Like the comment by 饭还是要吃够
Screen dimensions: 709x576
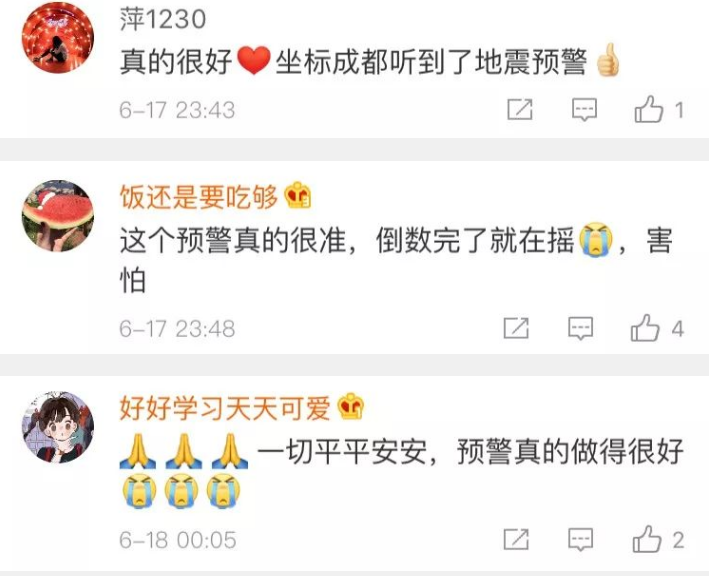[647, 328]
